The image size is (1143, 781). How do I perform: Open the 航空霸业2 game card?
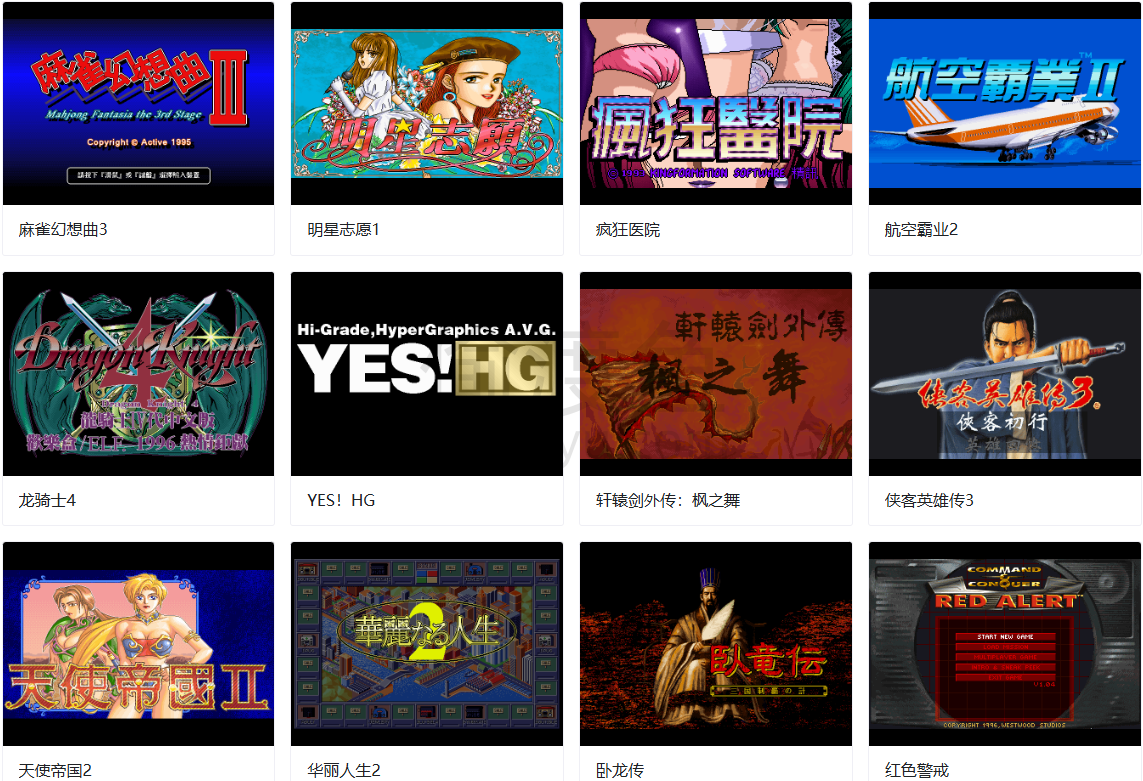1004,104
